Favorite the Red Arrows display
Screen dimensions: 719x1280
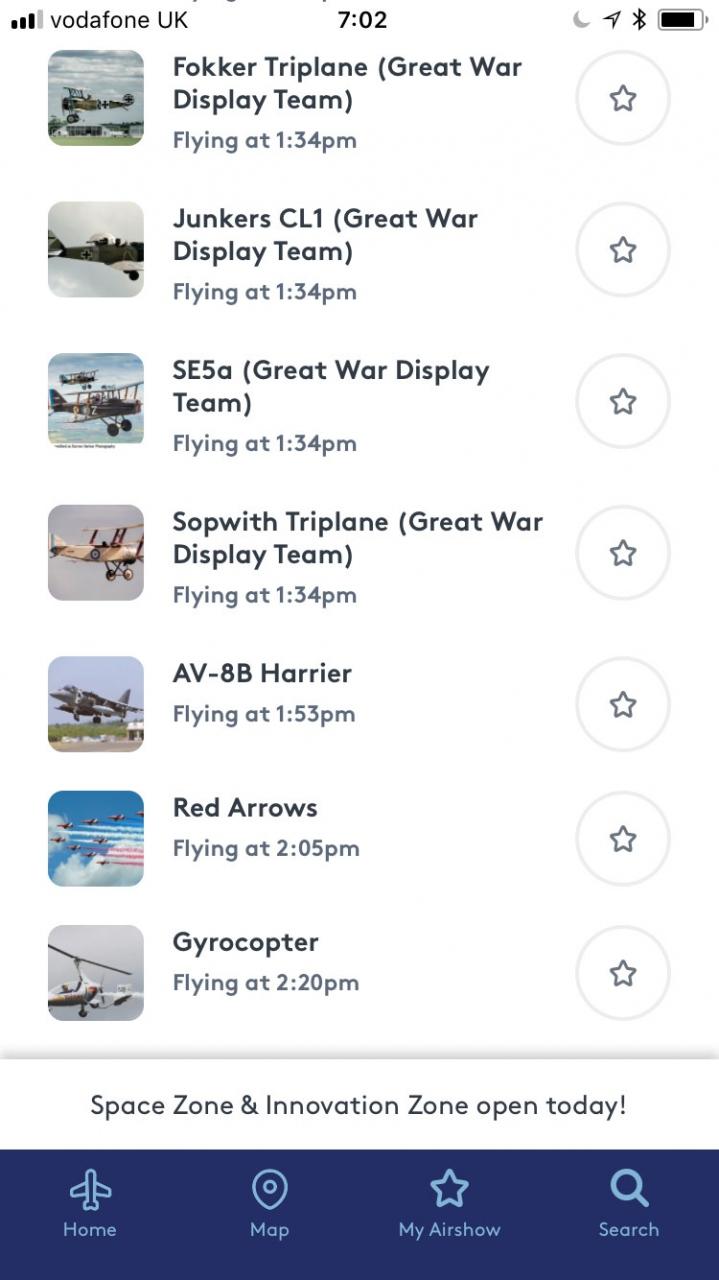click(622, 839)
